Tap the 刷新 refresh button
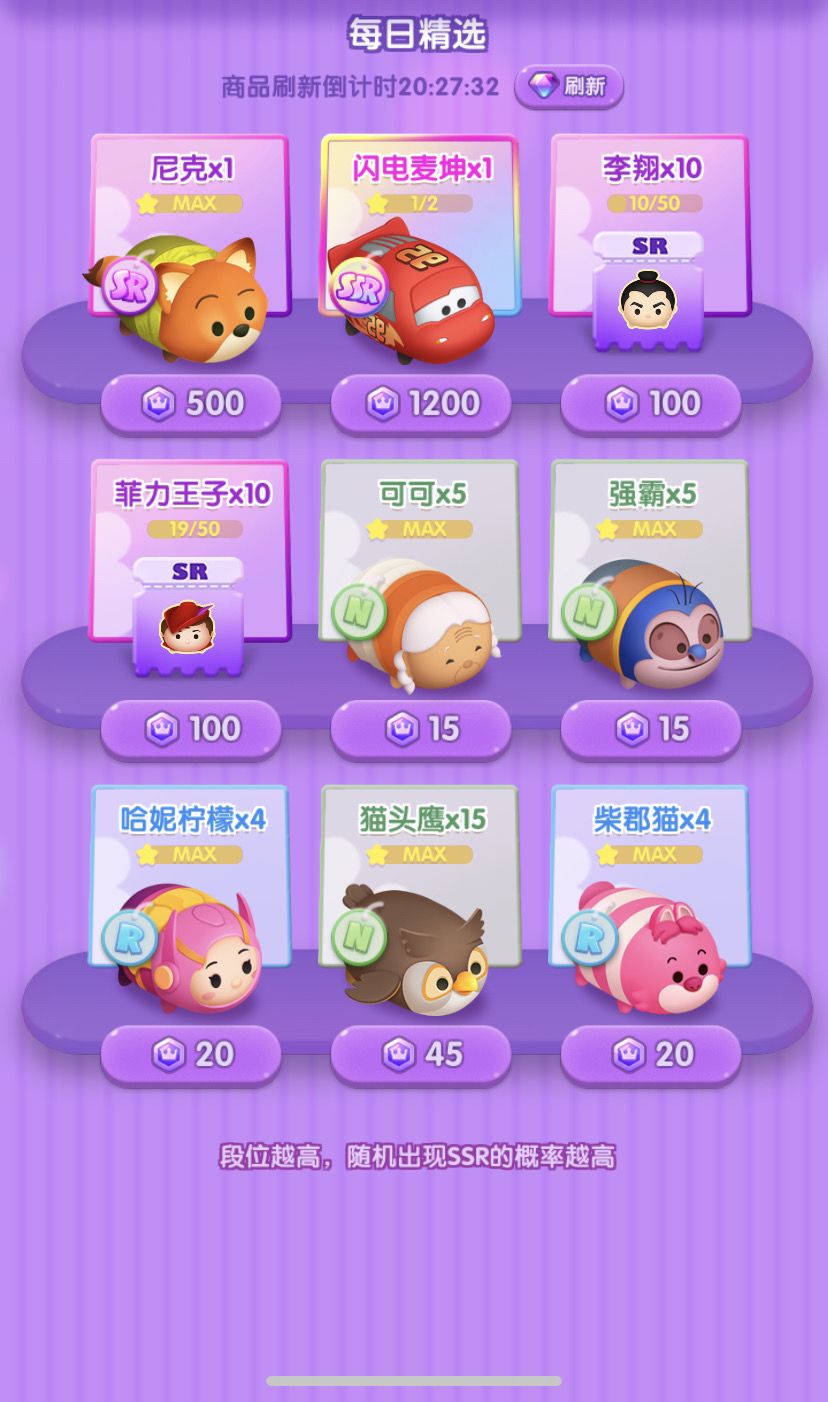The height and width of the screenshot is (1402, 828). (569, 87)
